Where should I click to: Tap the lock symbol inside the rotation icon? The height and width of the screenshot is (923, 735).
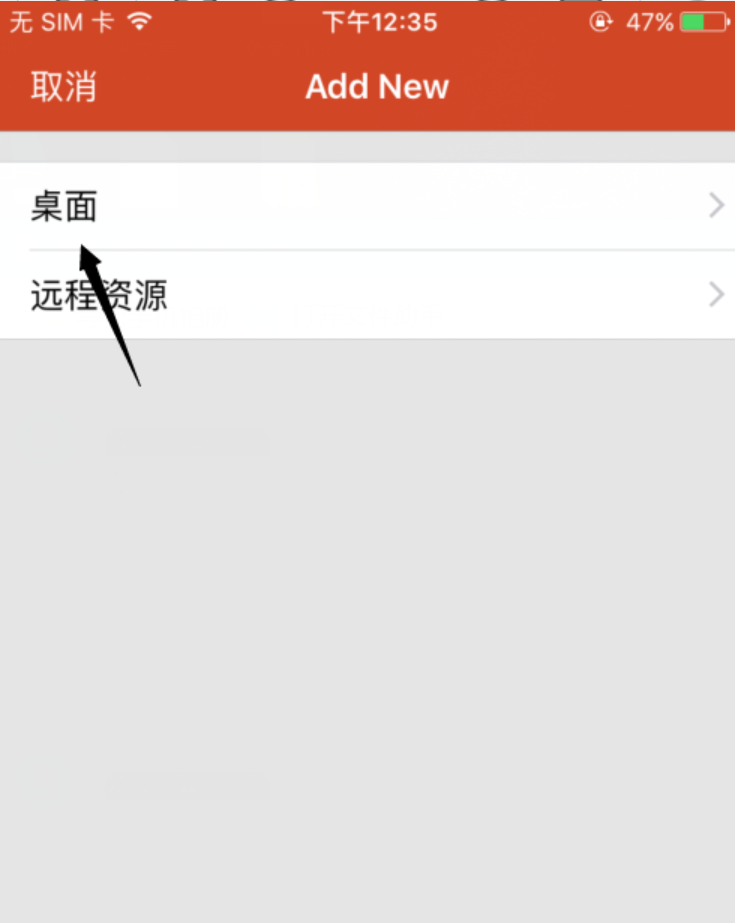pos(600,21)
